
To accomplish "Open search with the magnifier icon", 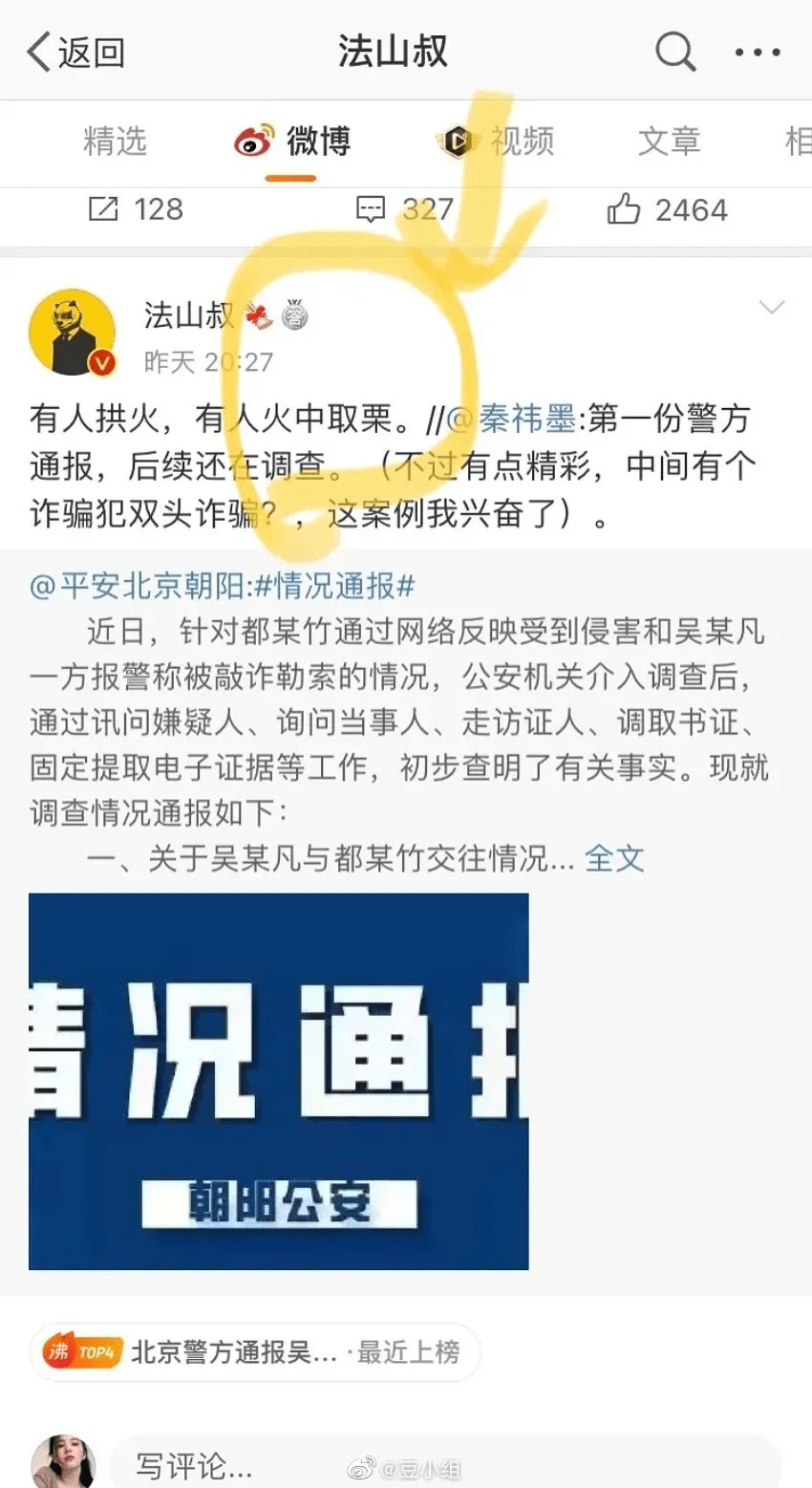I will pos(675,52).
